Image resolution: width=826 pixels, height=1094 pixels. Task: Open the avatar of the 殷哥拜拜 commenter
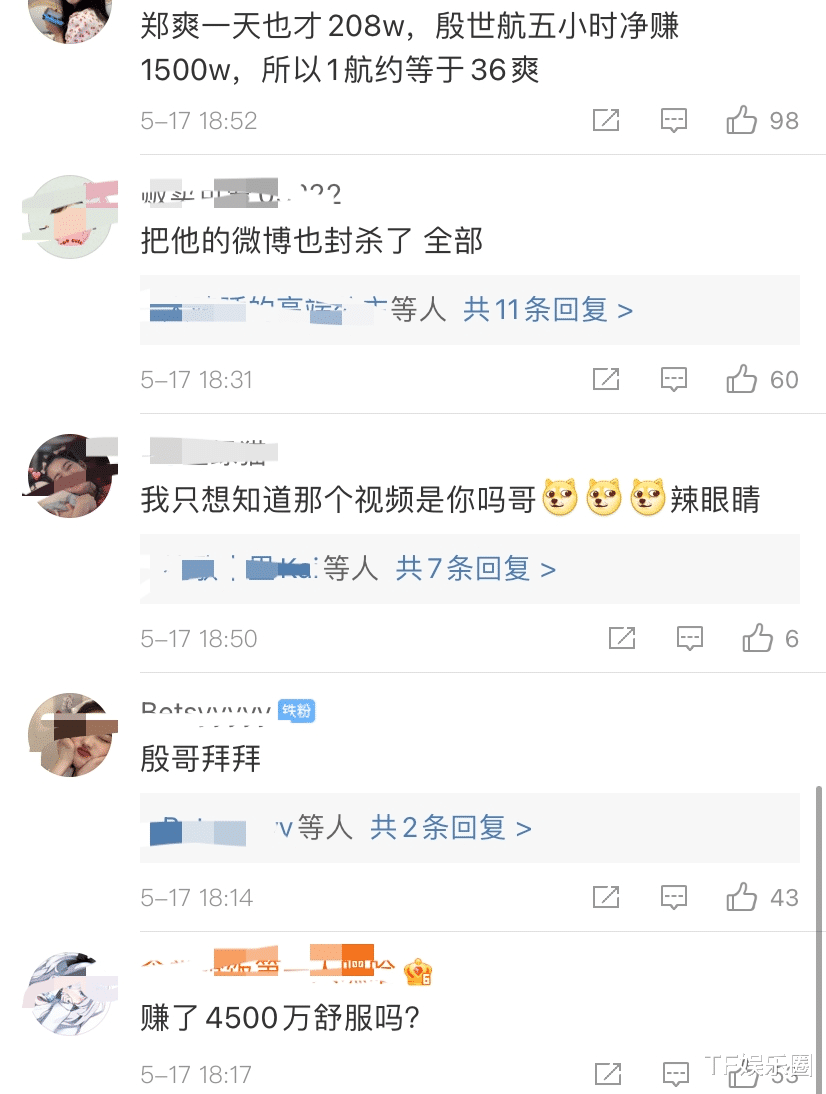pyautogui.click(x=69, y=735)
